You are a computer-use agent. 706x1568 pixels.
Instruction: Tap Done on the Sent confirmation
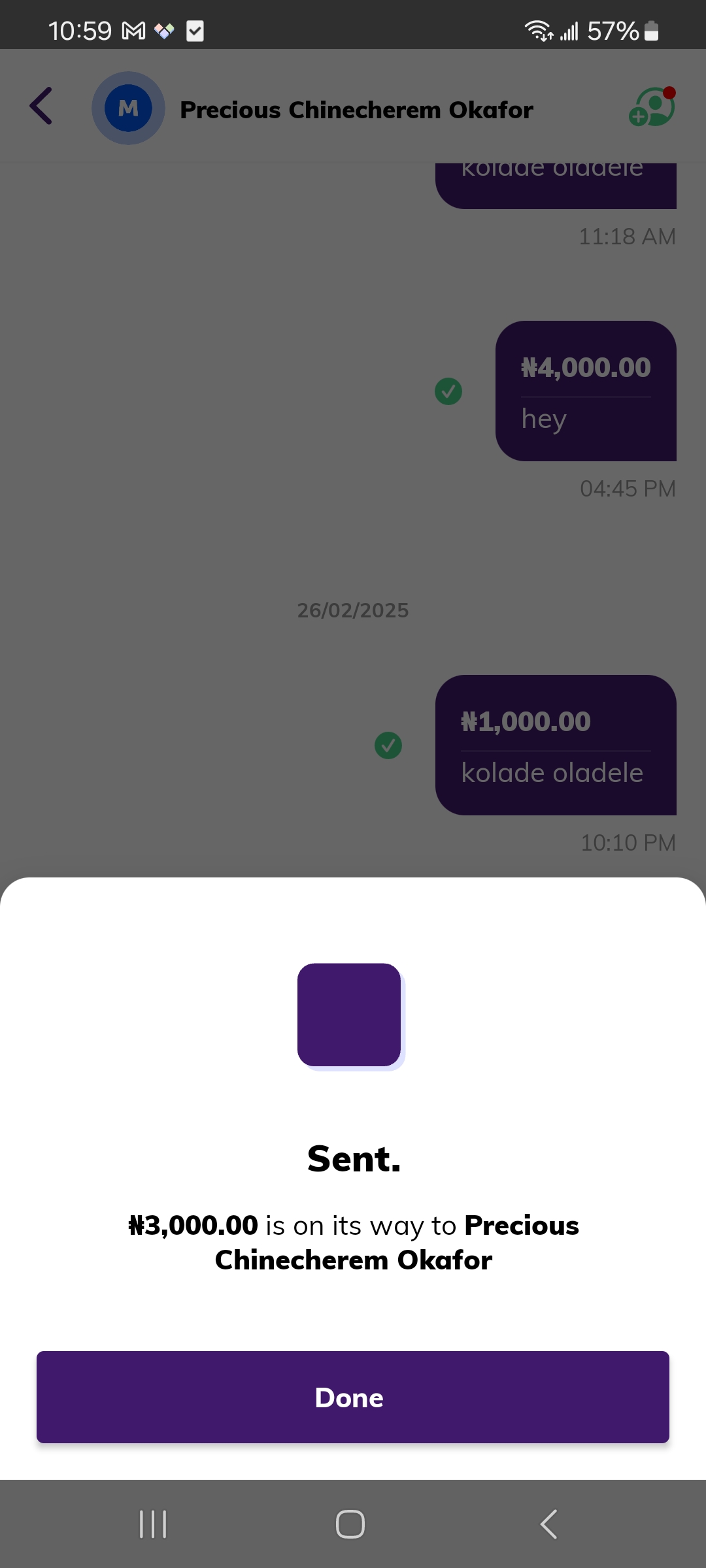coord(352,1397)
